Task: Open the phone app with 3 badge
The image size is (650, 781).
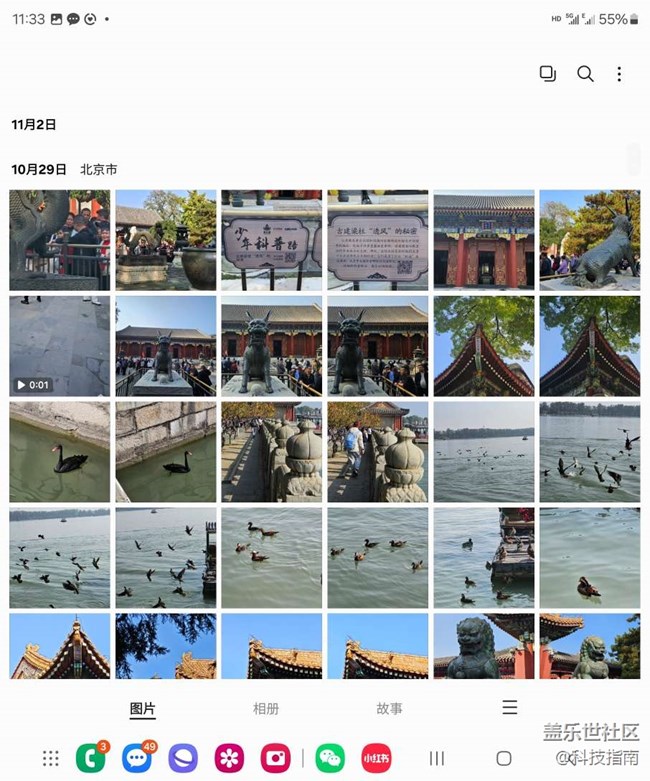Action: pos(91,758)
